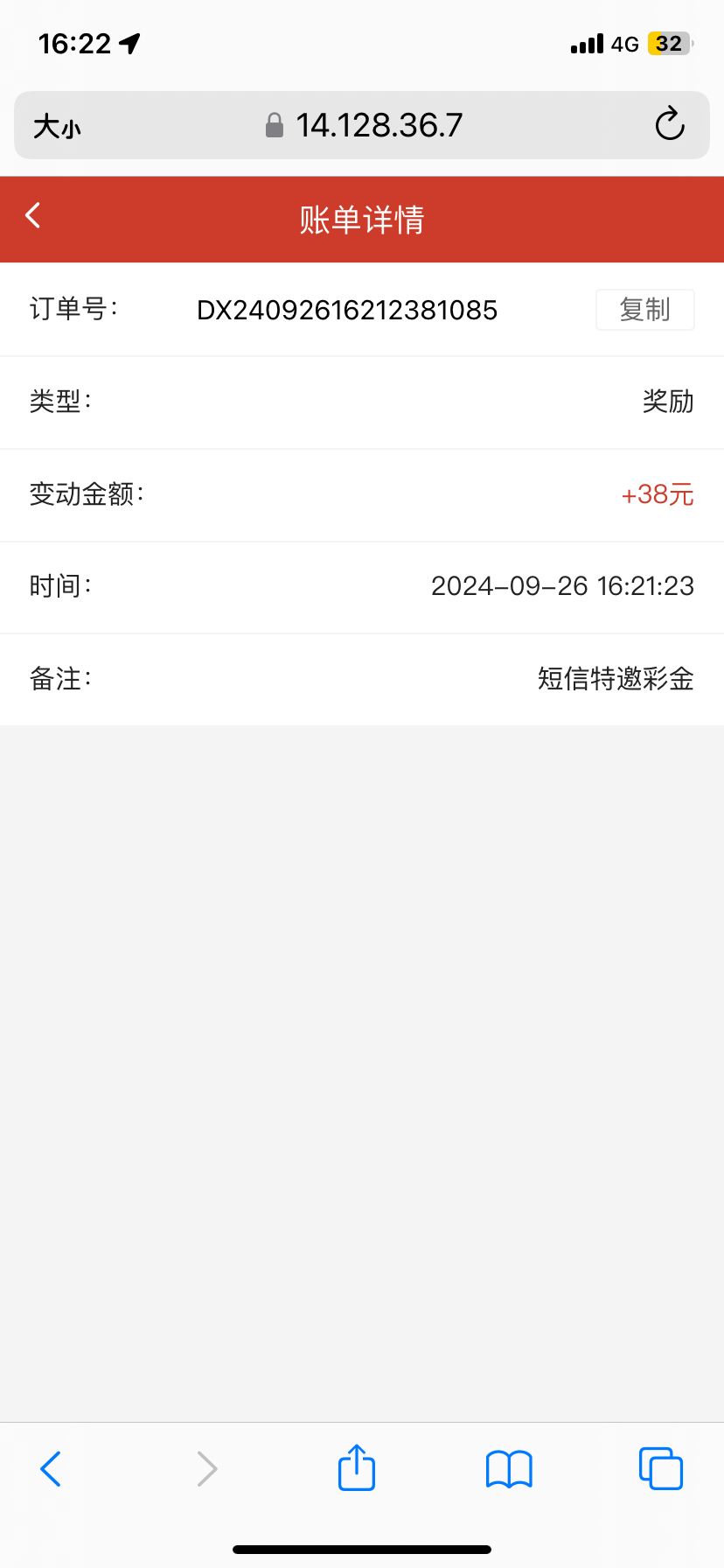Reload the page in Safari
The height and width of the screenshot is (1568, 724).
pos(670,124)
